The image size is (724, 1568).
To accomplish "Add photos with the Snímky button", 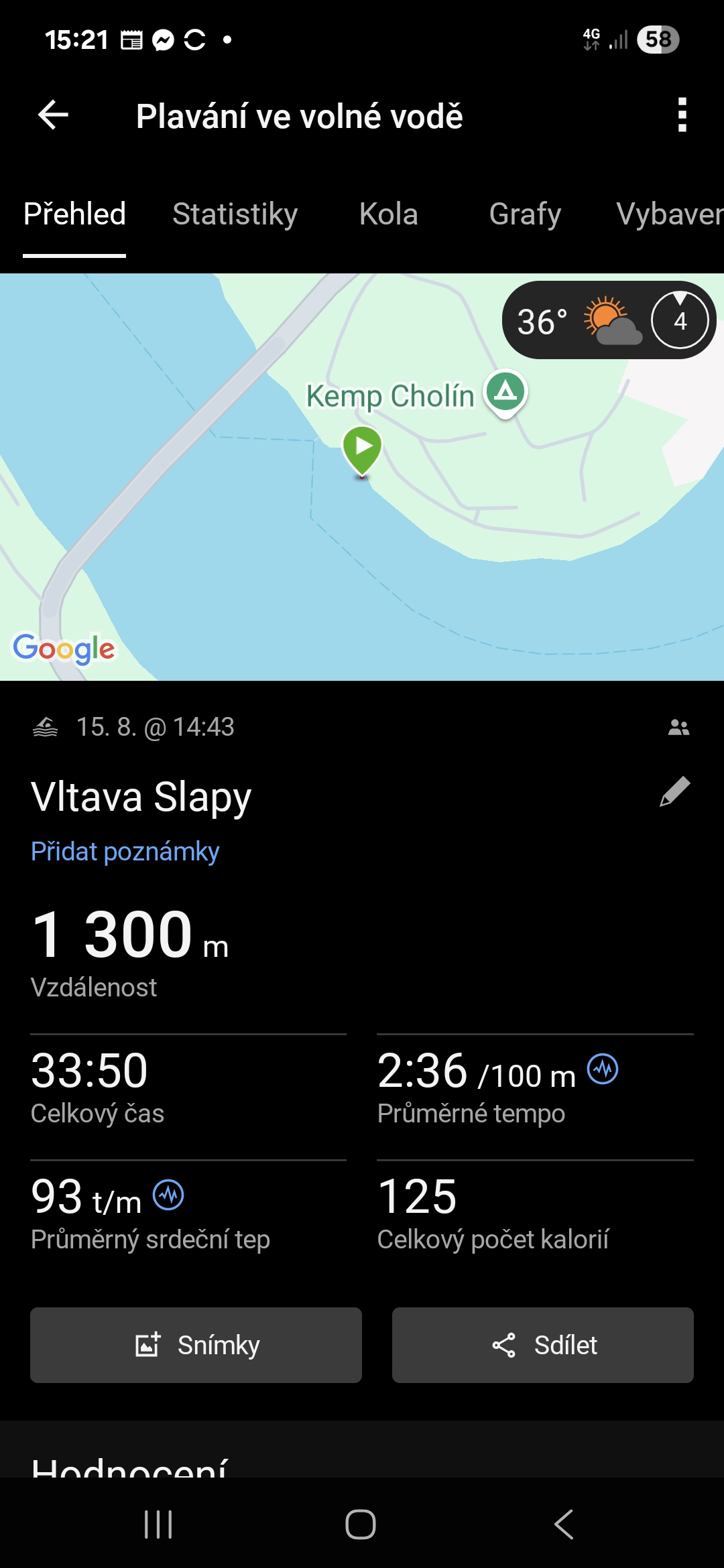I will click(196, 1345).
